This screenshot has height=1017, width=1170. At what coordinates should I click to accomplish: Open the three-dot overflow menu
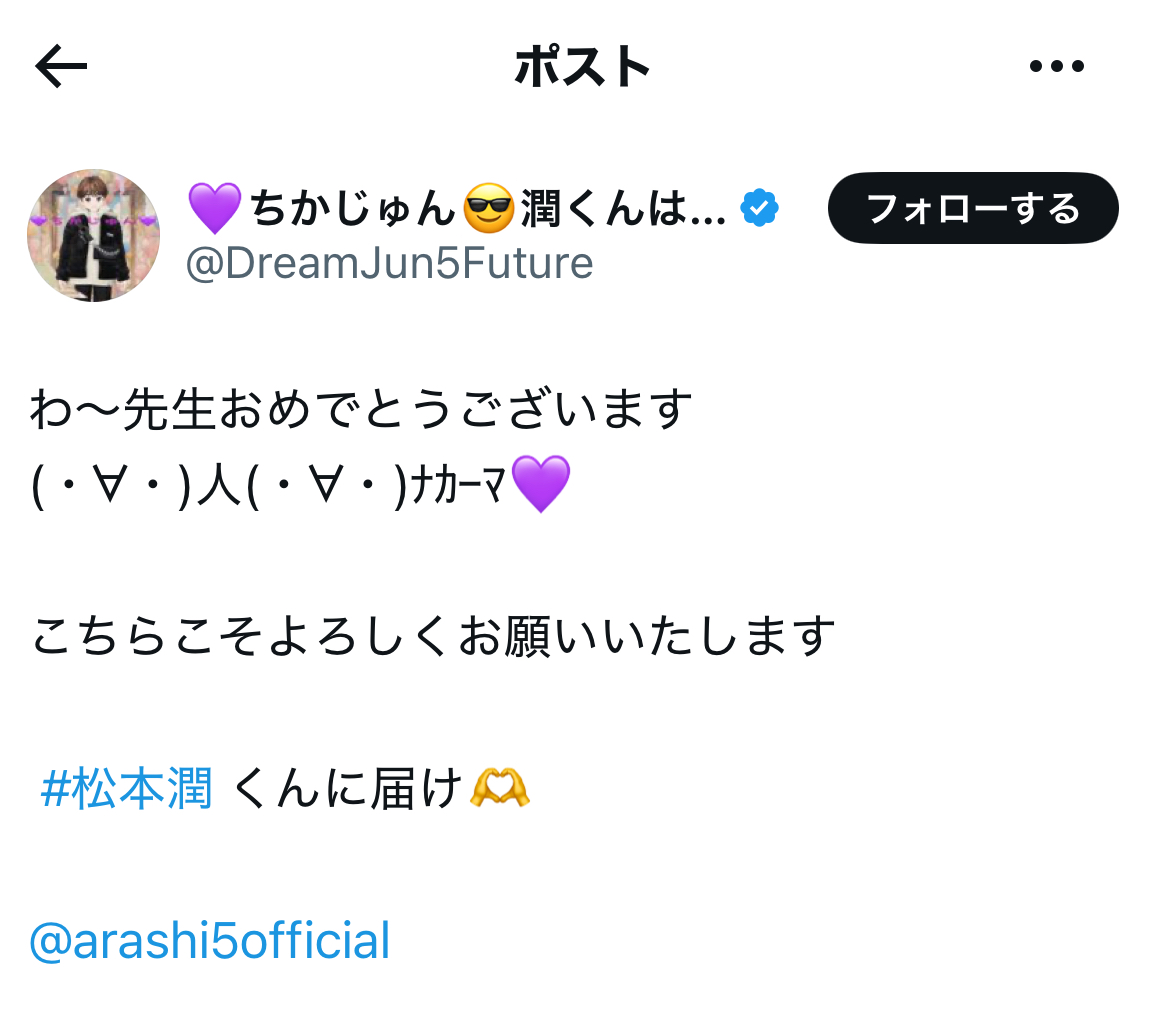coord(1056,67)
